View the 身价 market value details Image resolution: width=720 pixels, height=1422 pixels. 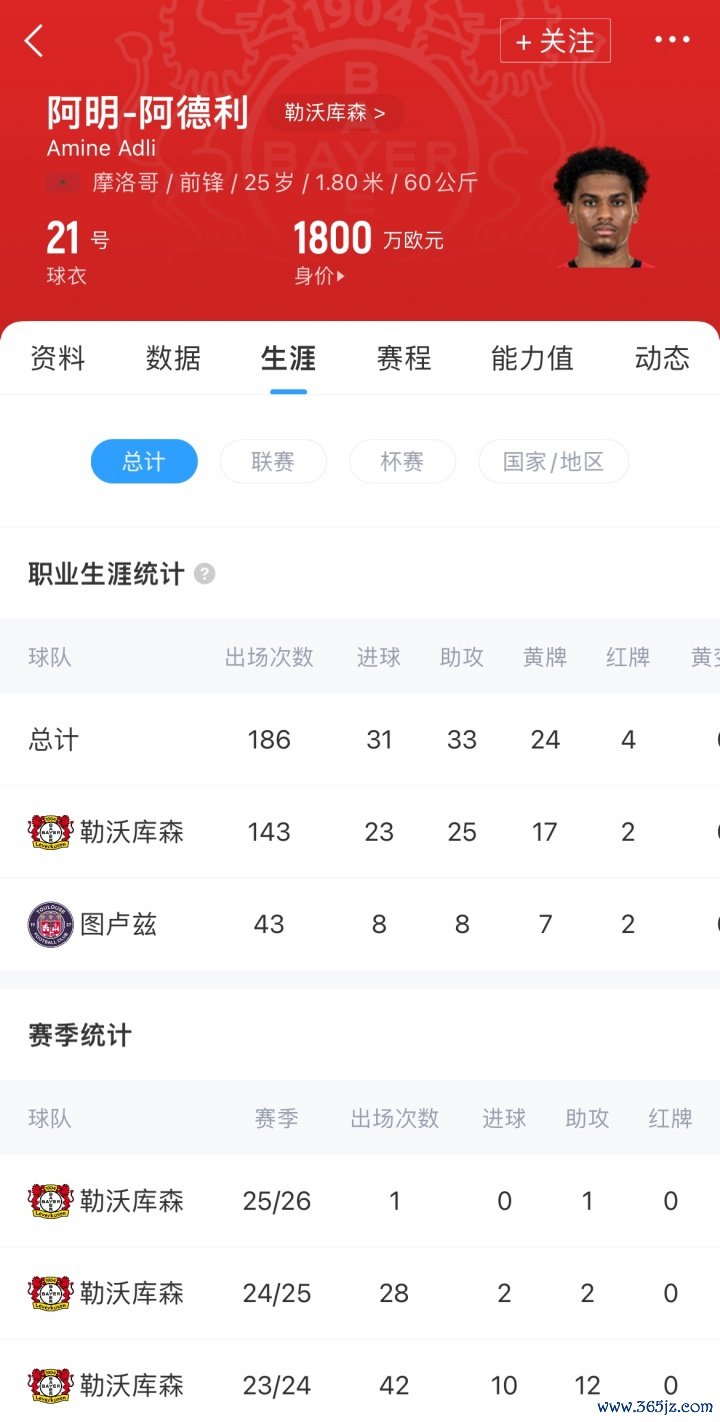[x=319, y=276]
